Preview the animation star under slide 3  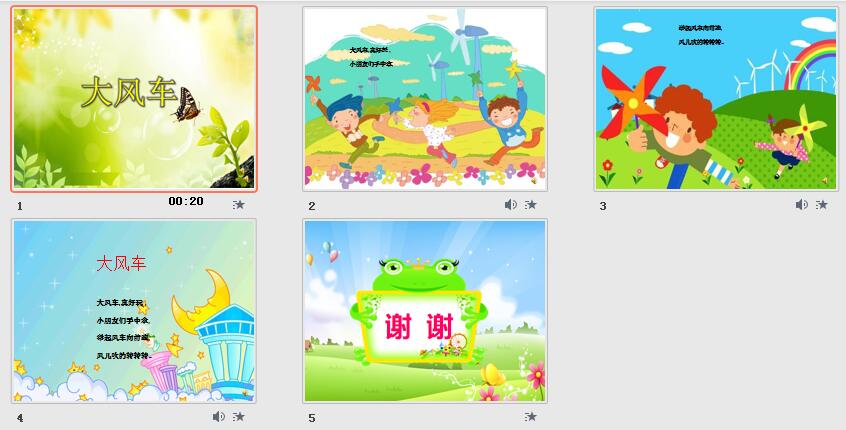(x=821, y=205)
